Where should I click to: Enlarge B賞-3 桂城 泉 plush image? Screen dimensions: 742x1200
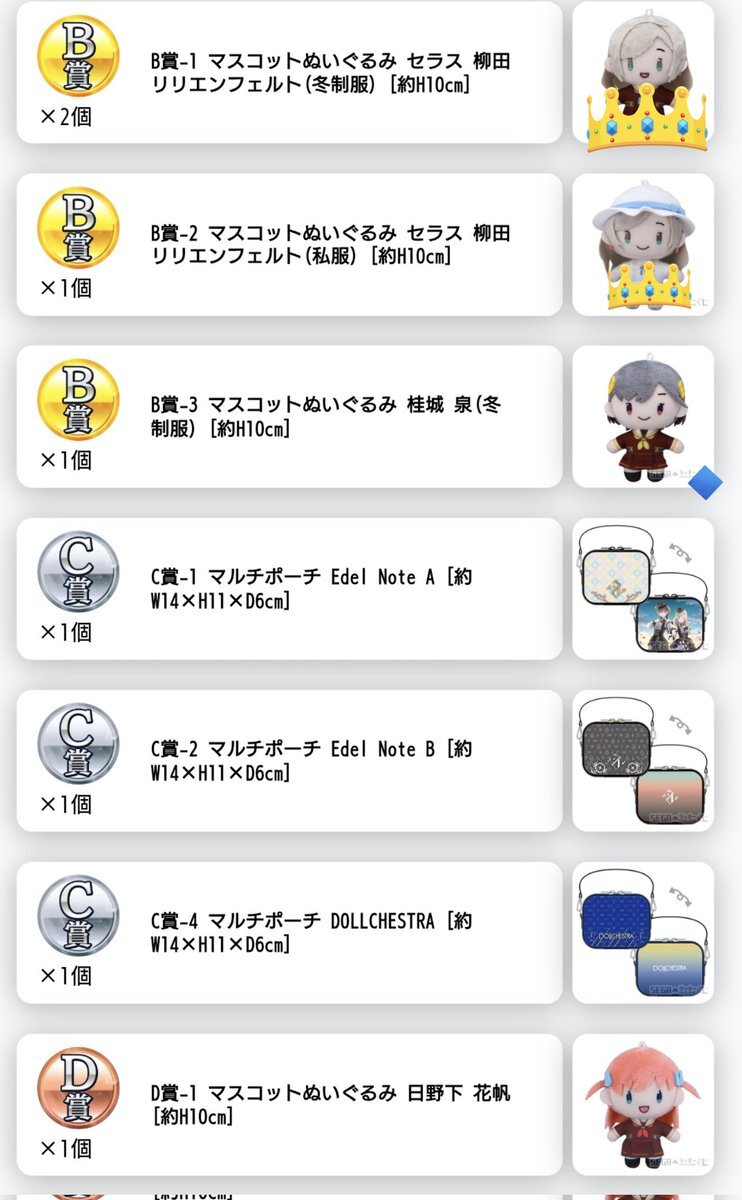643,416
